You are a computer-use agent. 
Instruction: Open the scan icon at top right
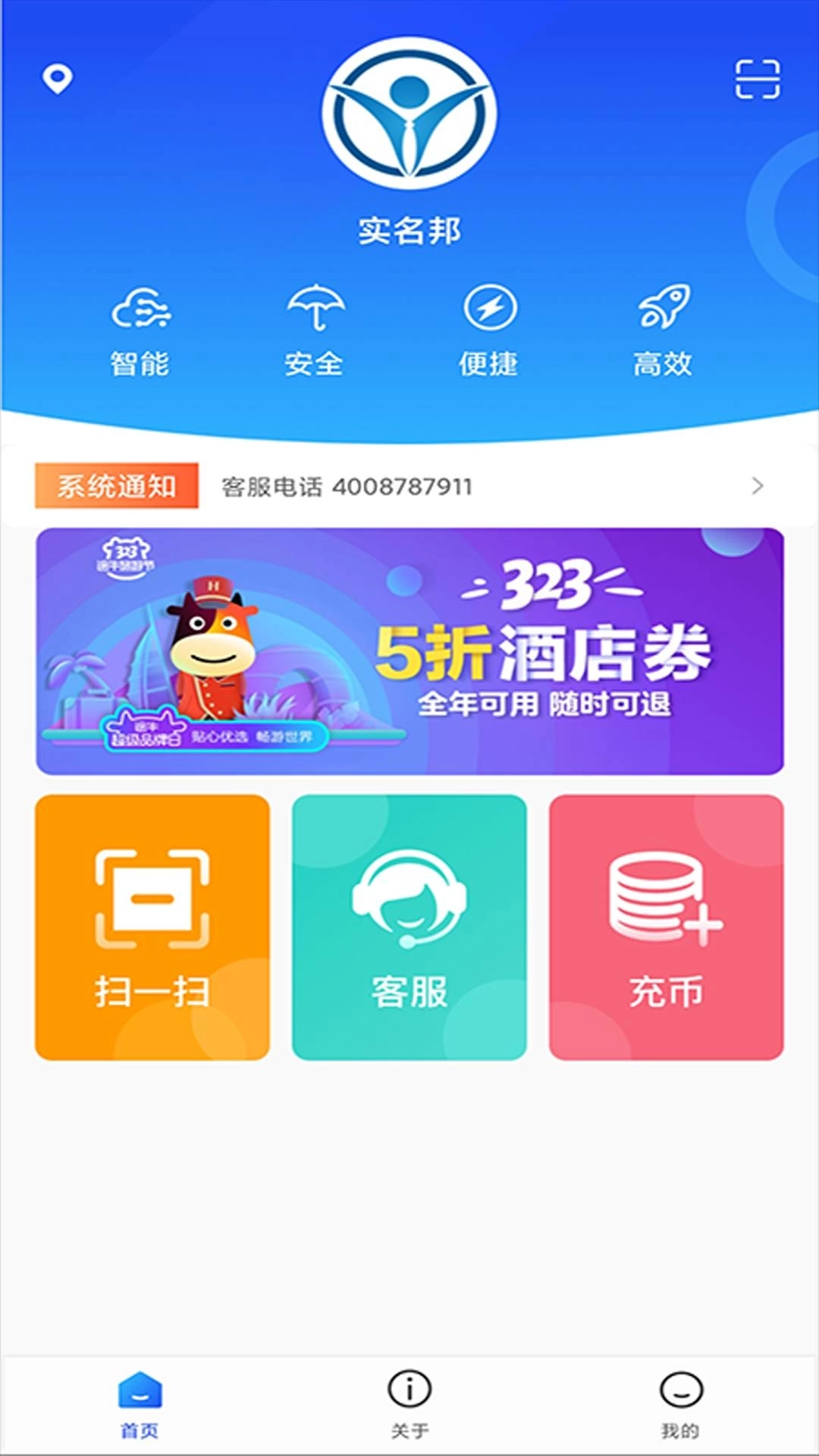pos(756,76)
